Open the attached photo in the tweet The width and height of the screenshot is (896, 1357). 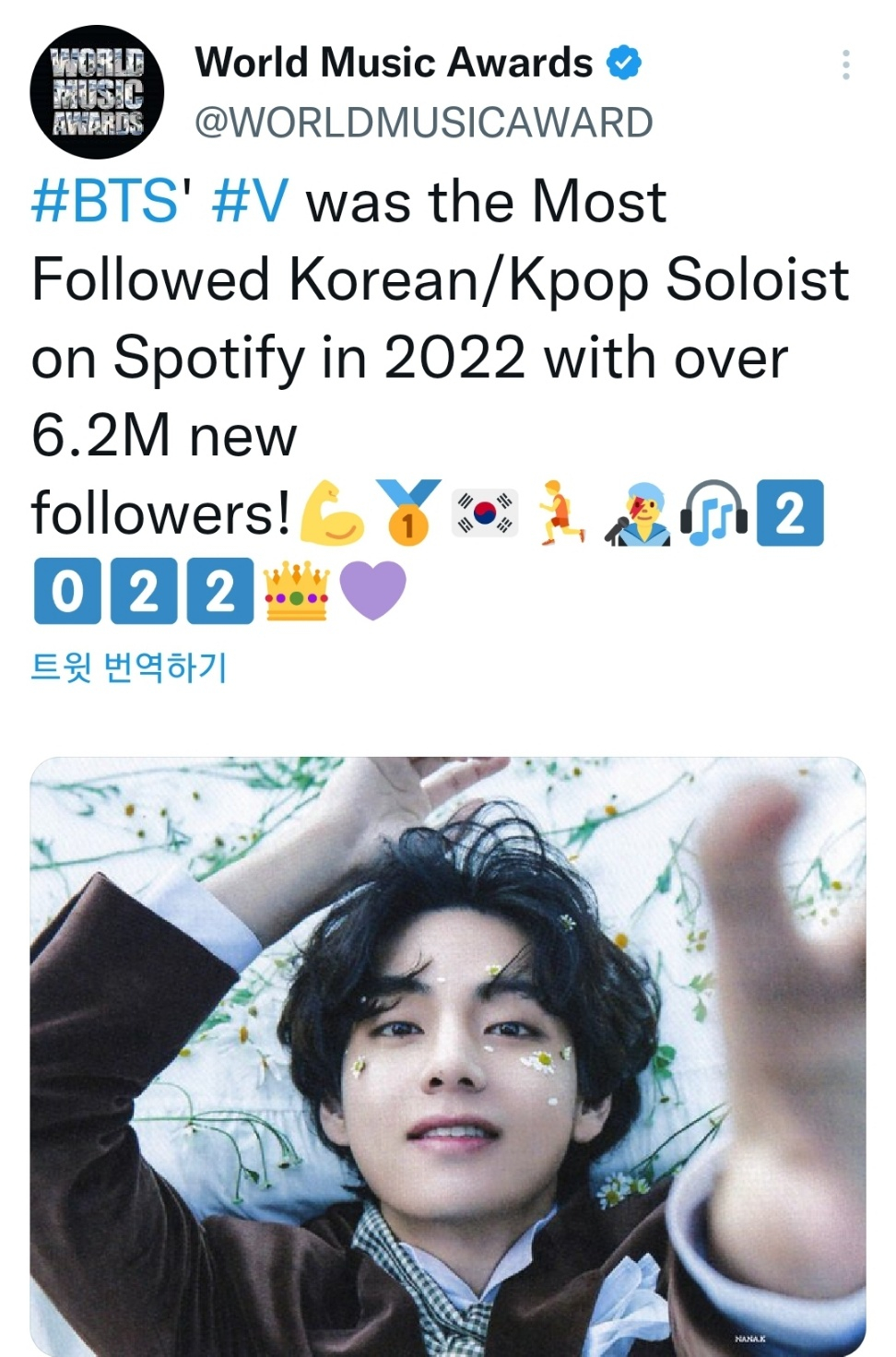coord(448,1056)
